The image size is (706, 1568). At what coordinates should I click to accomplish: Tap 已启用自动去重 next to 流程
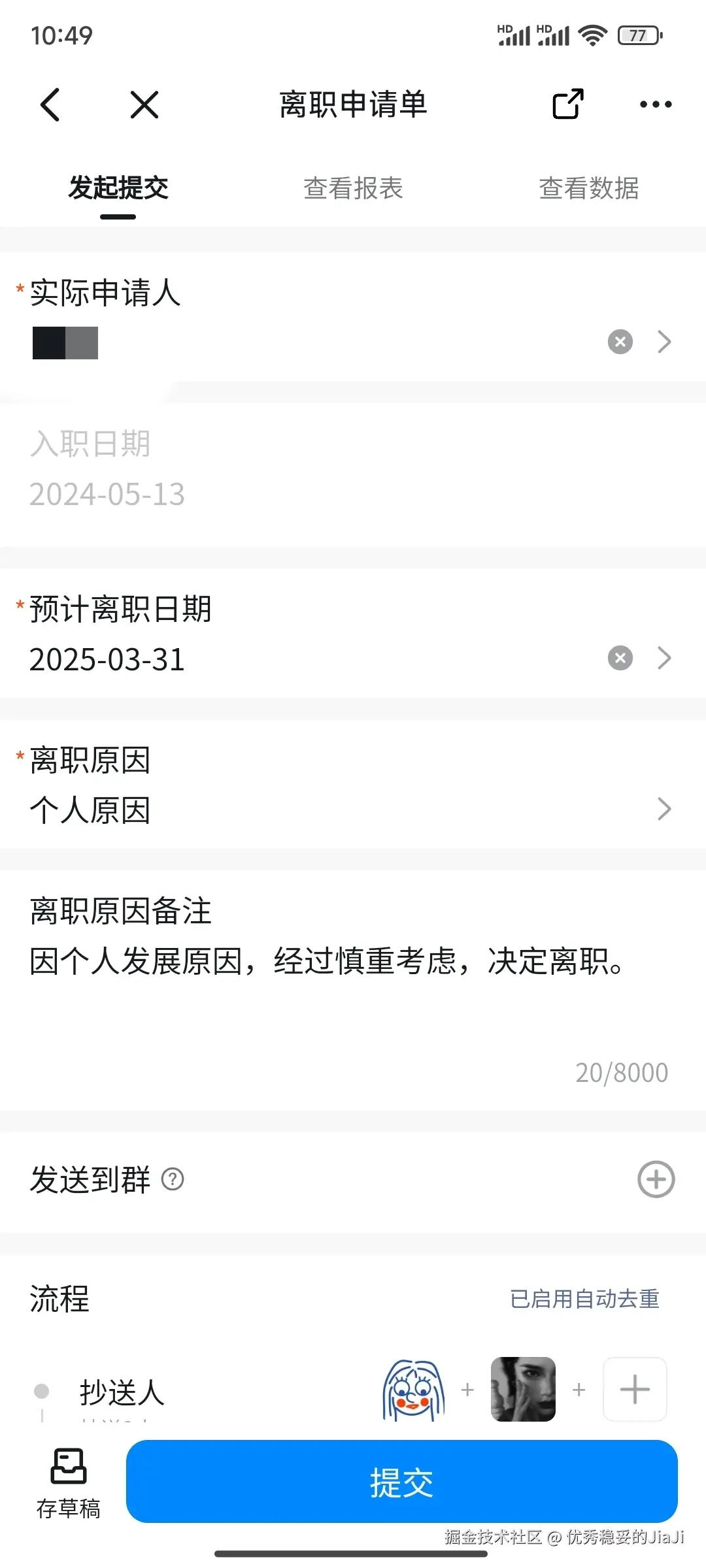[x=586, y=1299]
